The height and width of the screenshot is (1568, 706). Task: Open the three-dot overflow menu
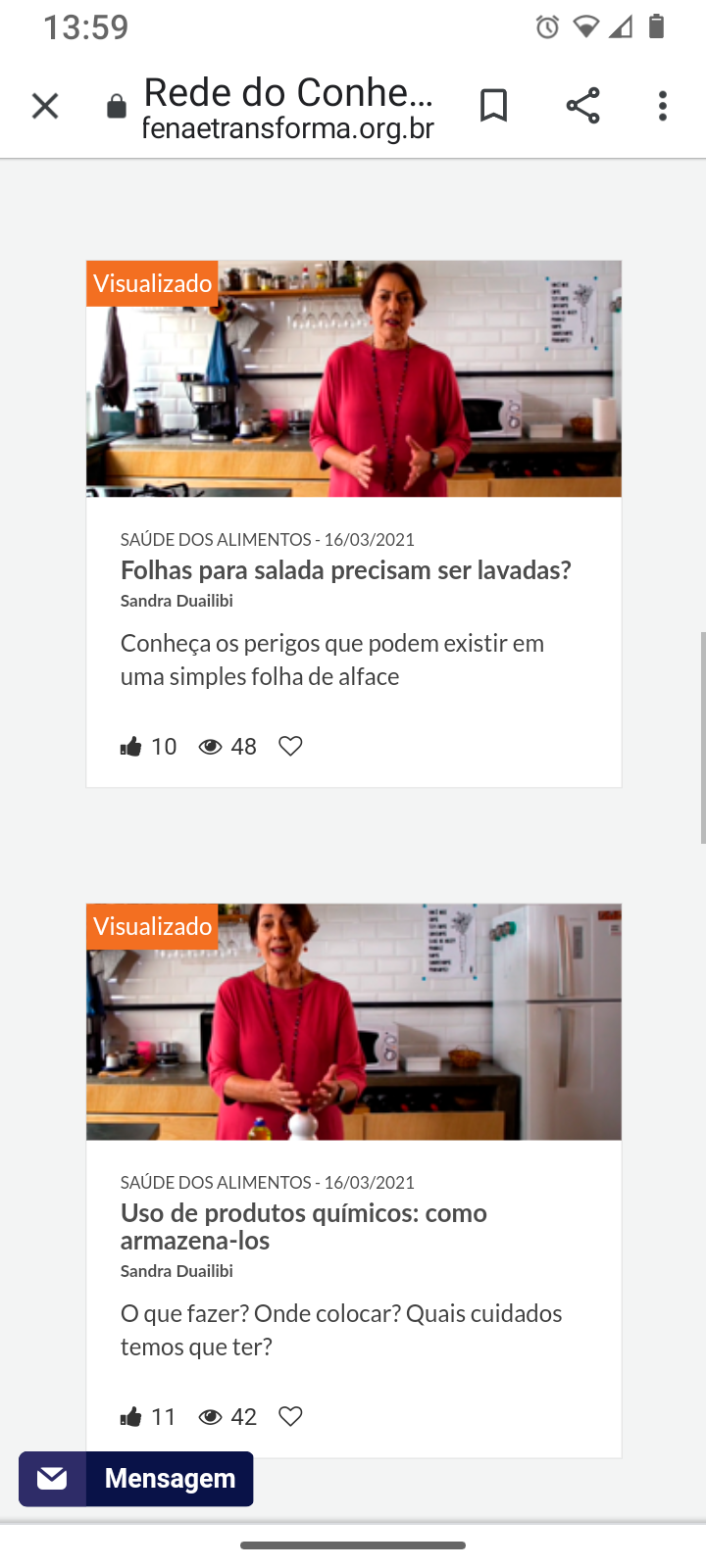tap(663, 106)
